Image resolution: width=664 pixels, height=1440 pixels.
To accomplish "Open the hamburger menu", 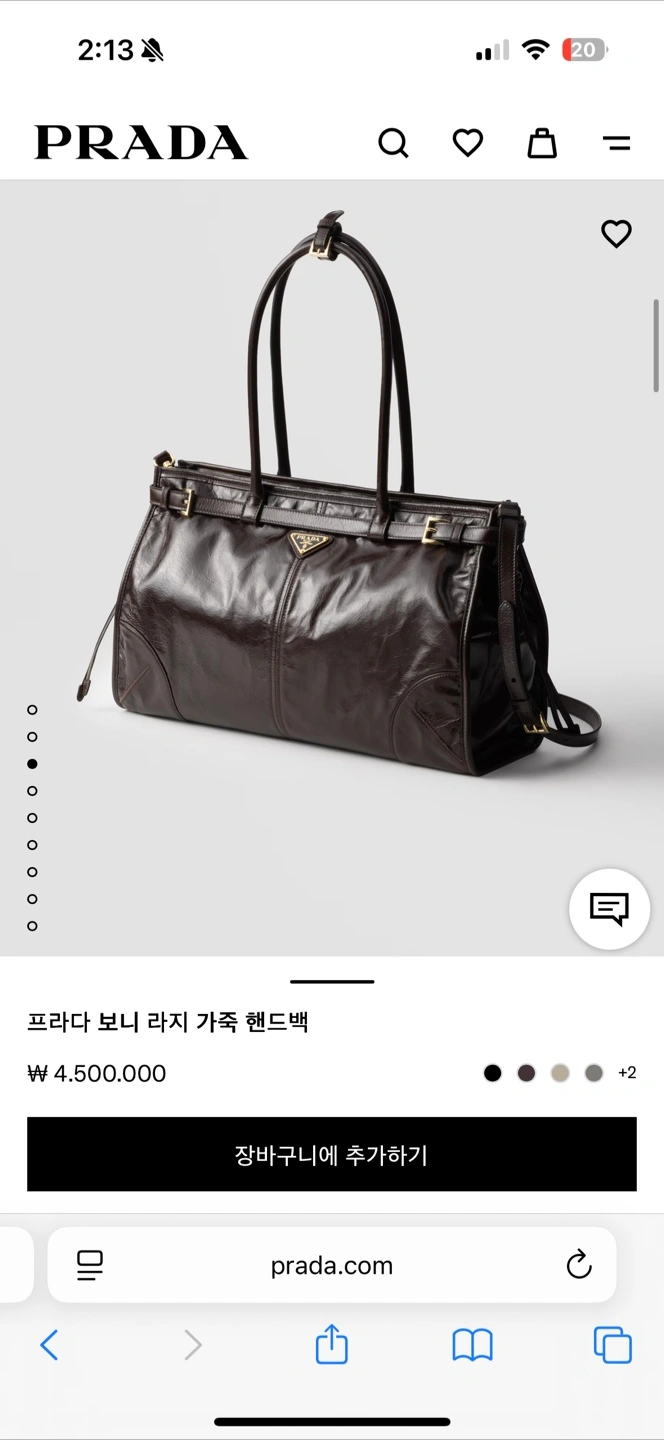I will (x=617, y=143).
